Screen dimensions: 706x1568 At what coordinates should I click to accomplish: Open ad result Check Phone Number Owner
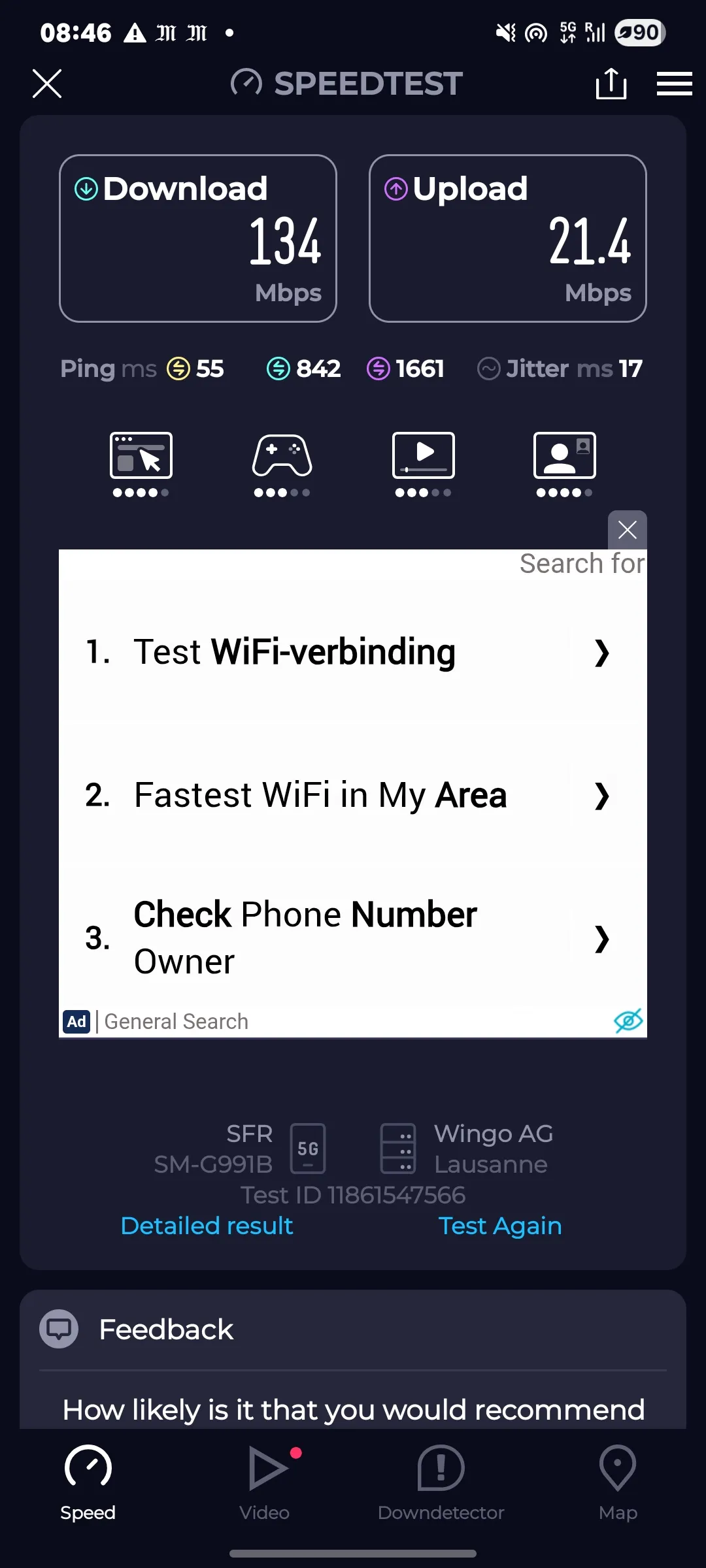point(353,938)
